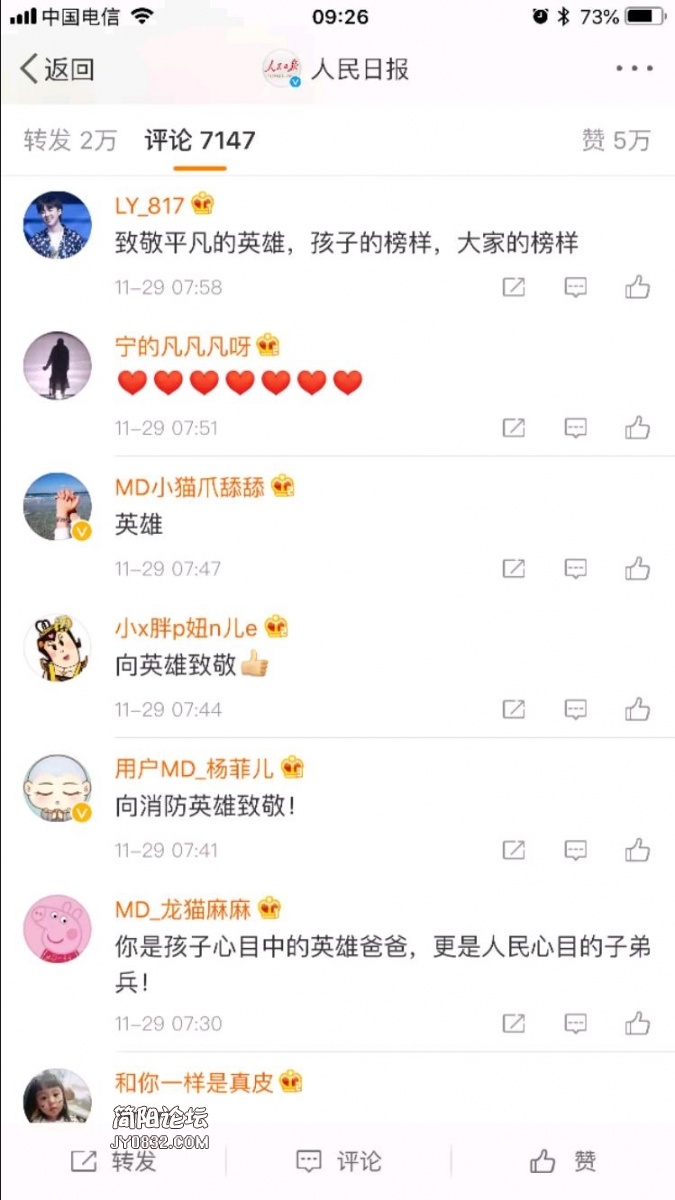Like LY_817's comment
675x1200 pixels.
click(637, 288)
